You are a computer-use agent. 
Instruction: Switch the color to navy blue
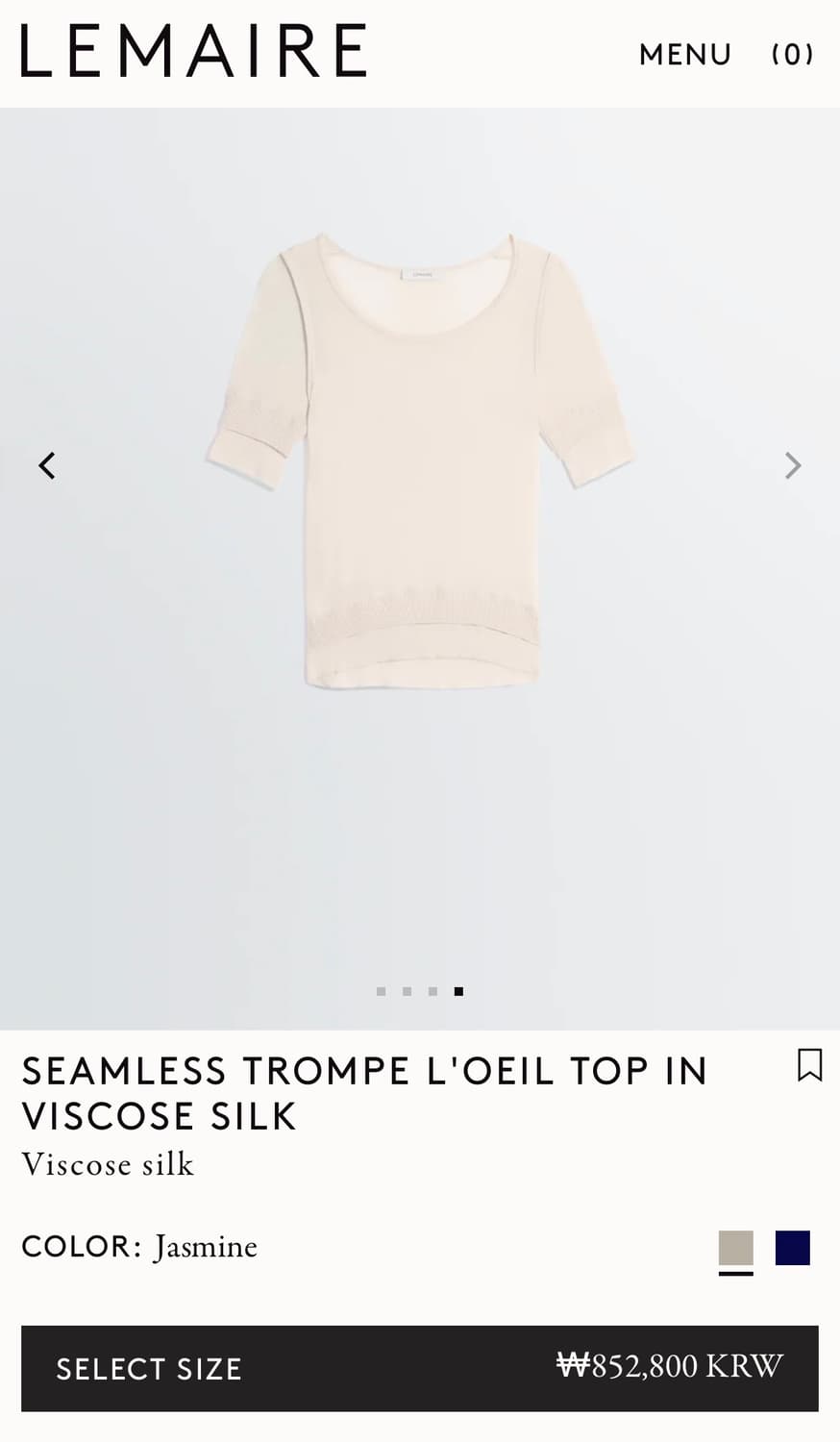pos(791,1247)
